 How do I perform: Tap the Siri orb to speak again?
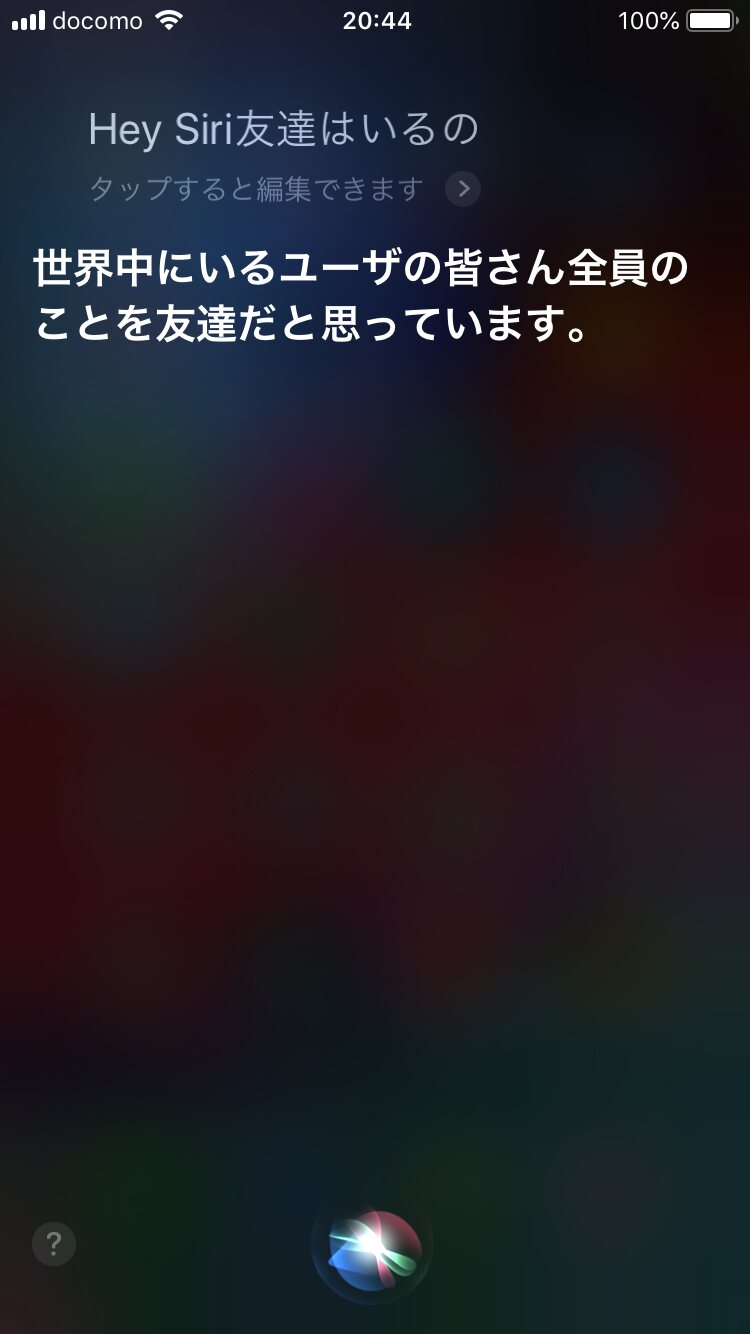(373, 1246)
